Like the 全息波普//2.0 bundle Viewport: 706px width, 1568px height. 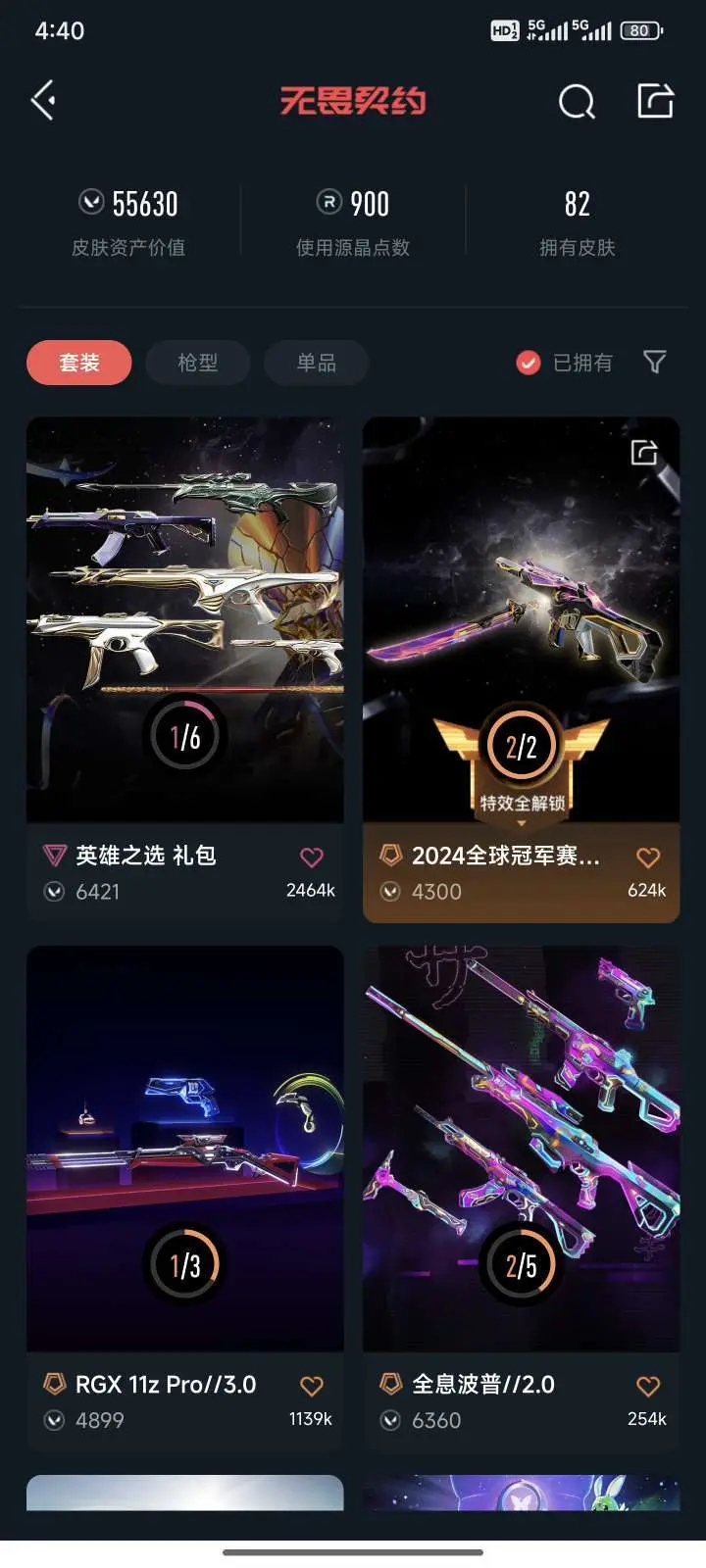[x=647, y=1386]
